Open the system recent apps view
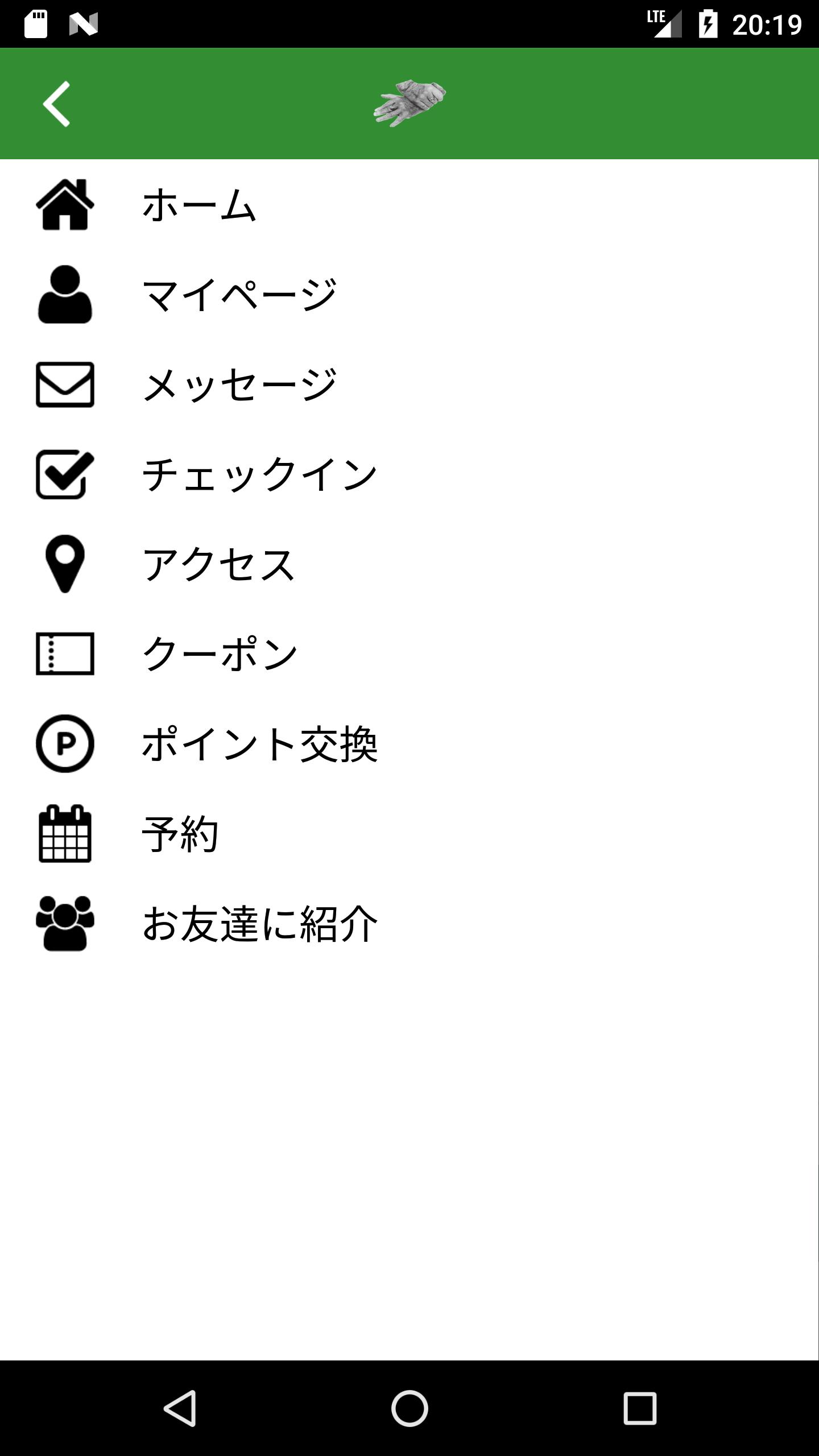This screenshot has height=1456, width=819. [640, 1408]
